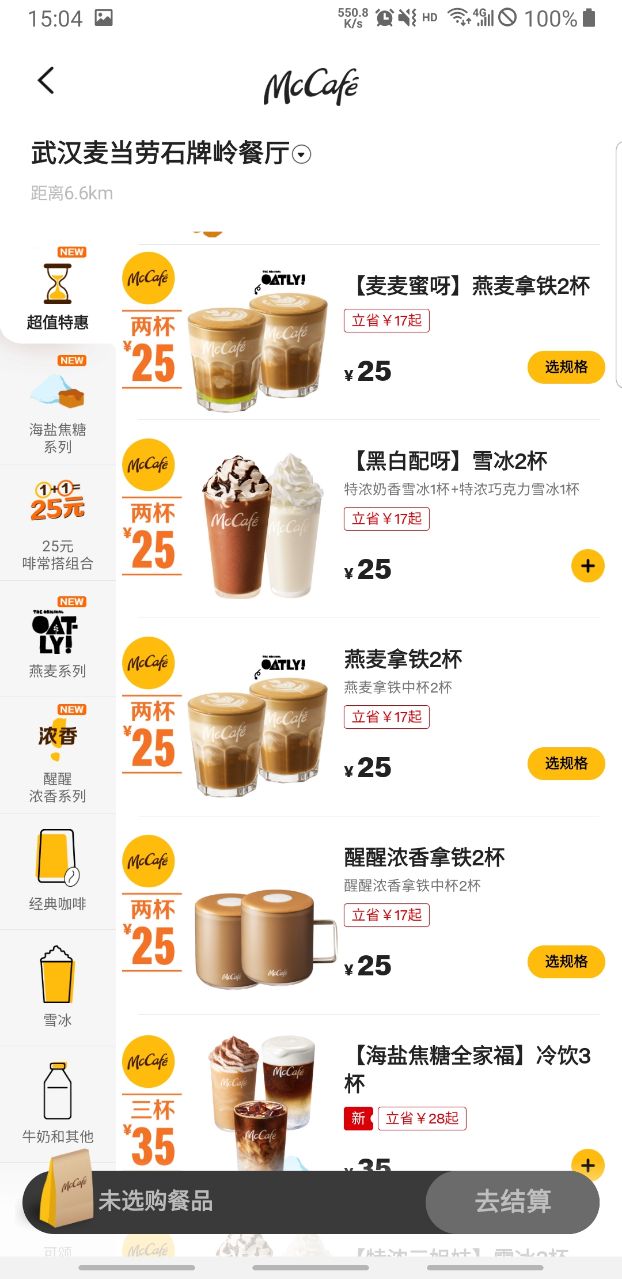Screen dimensions: 622x1279
Task: Add 【海盐焦糖全家福】冷饮3杯 with its plus button
Action: (588, 1165)
